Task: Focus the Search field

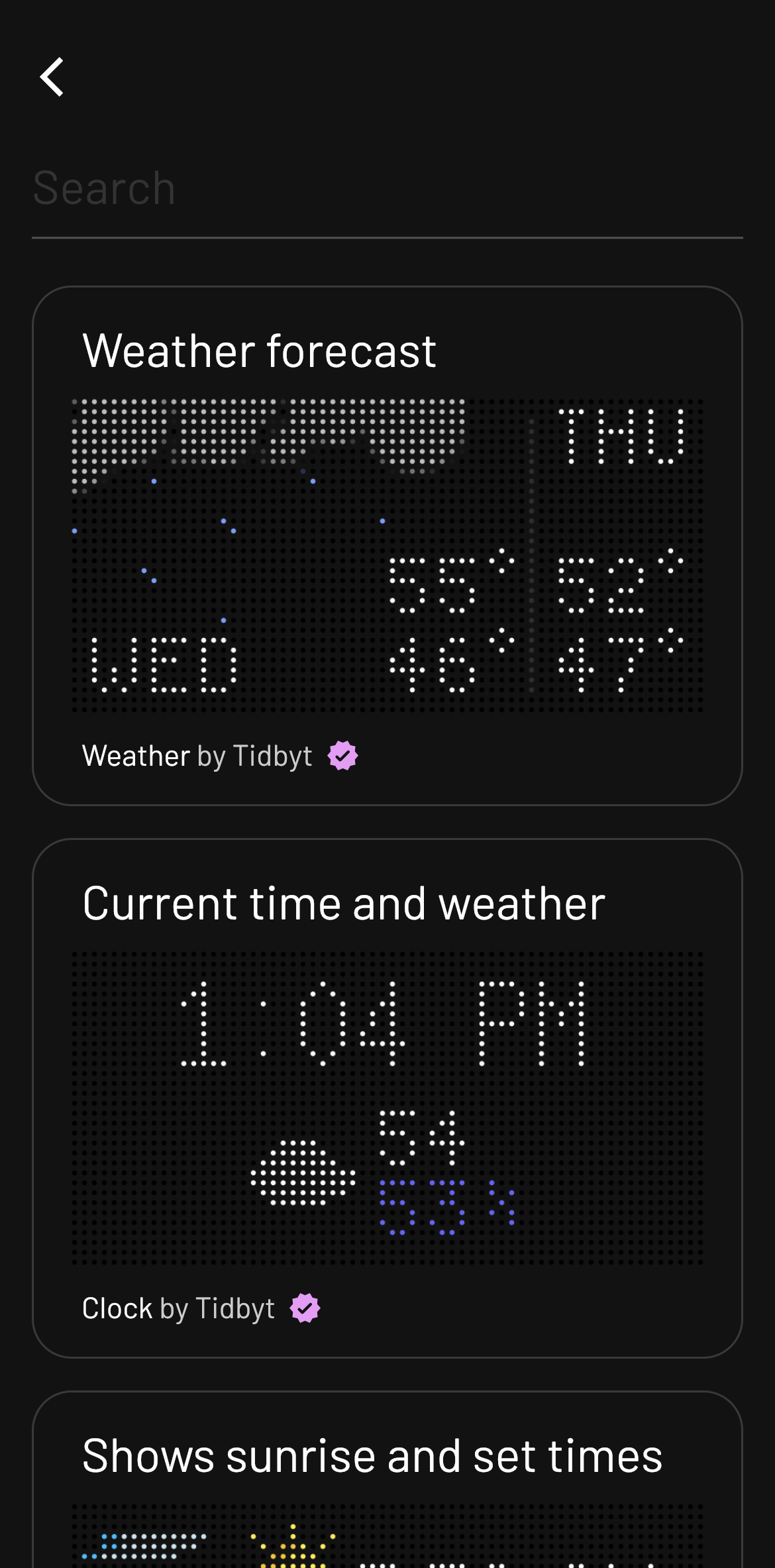Action: click(387, 189)
